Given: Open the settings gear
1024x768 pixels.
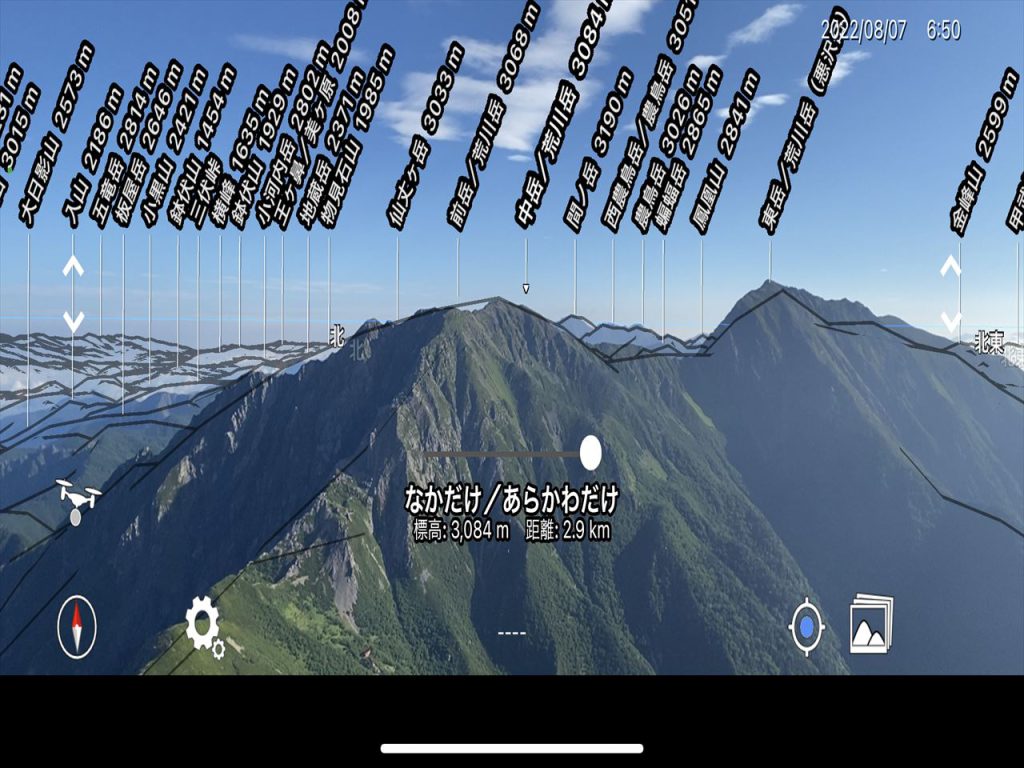Looking at the screenshot, I should [203, 626].
